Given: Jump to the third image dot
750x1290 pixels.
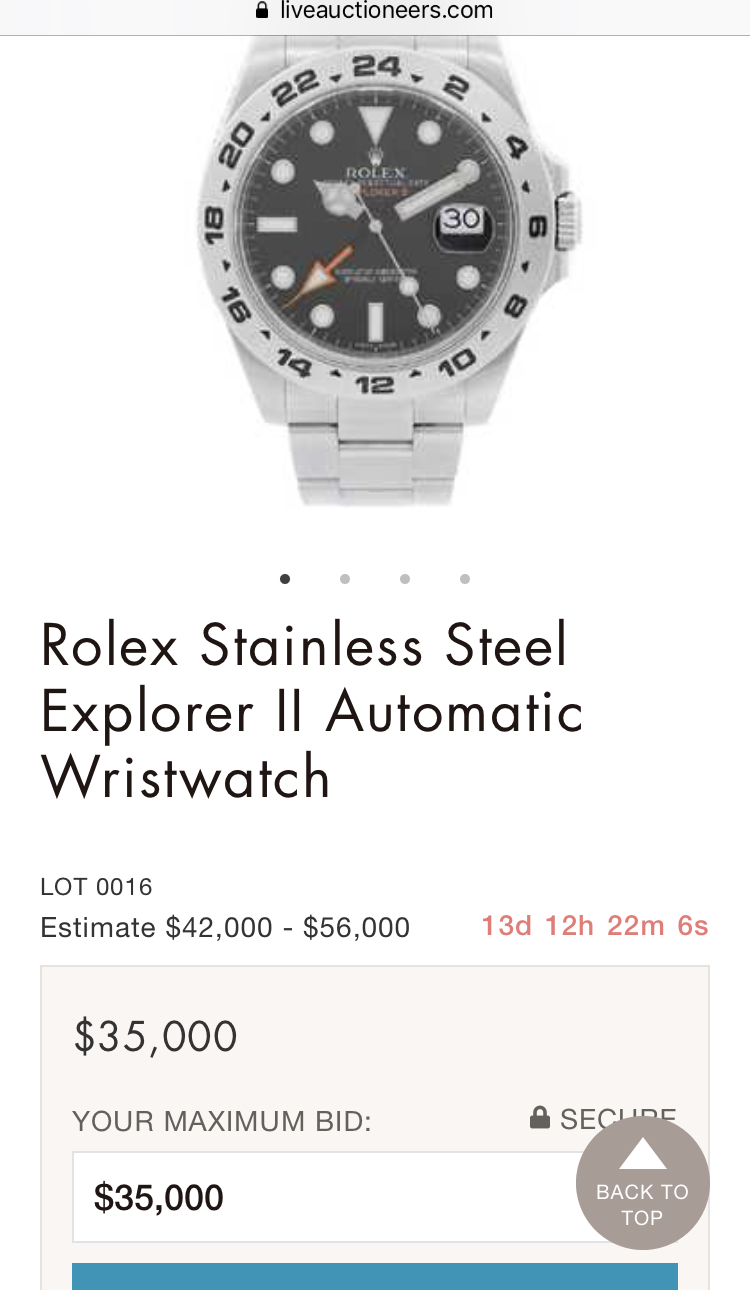Looking at the screenshot, I should pos(405,579).
